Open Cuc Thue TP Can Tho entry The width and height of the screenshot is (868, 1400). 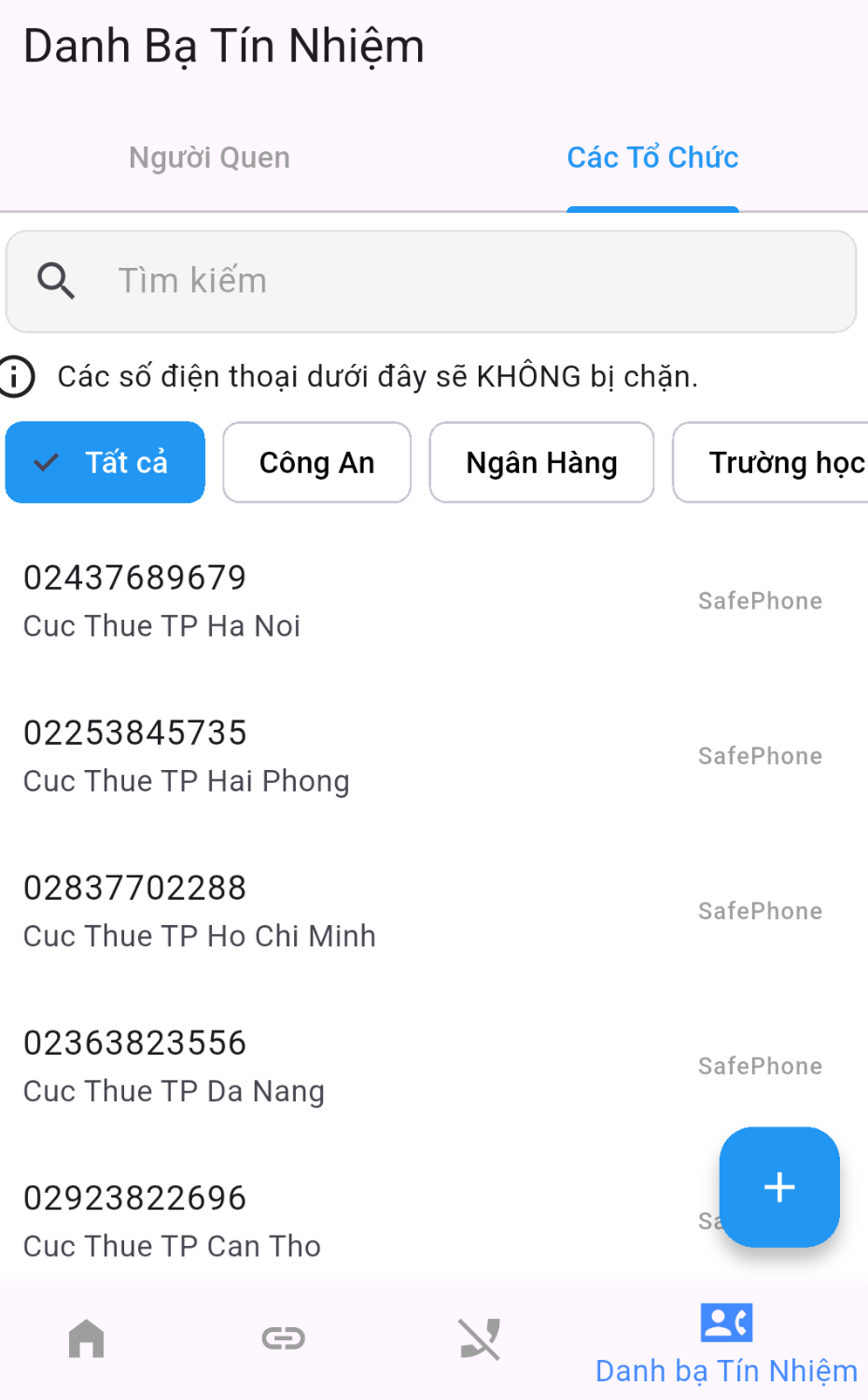pyautogui.click(x=355, y=1221)
